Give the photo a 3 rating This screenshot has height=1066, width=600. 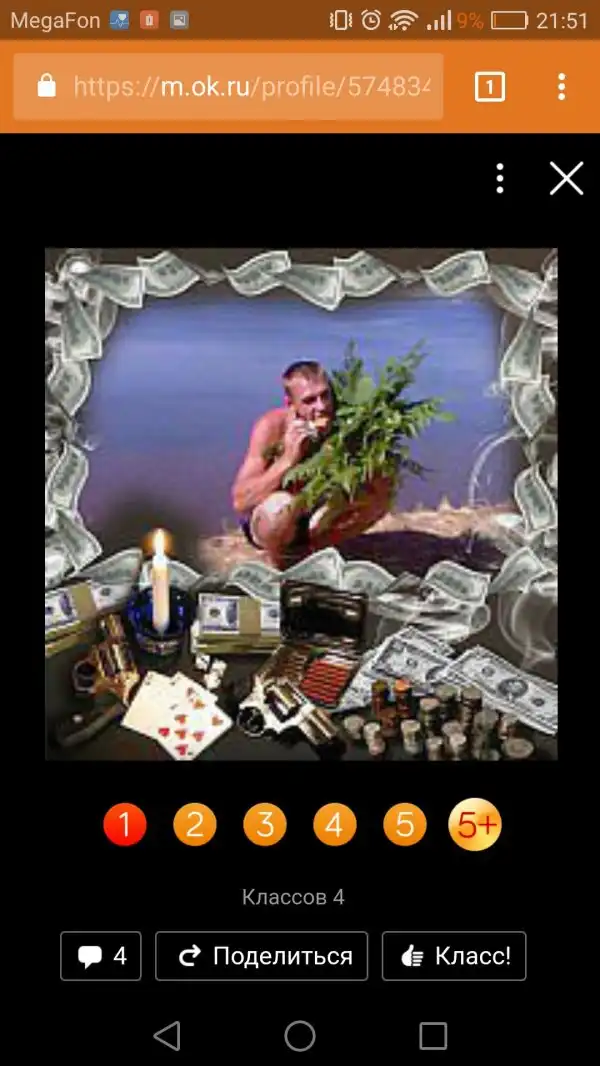(x=265, y=825)
